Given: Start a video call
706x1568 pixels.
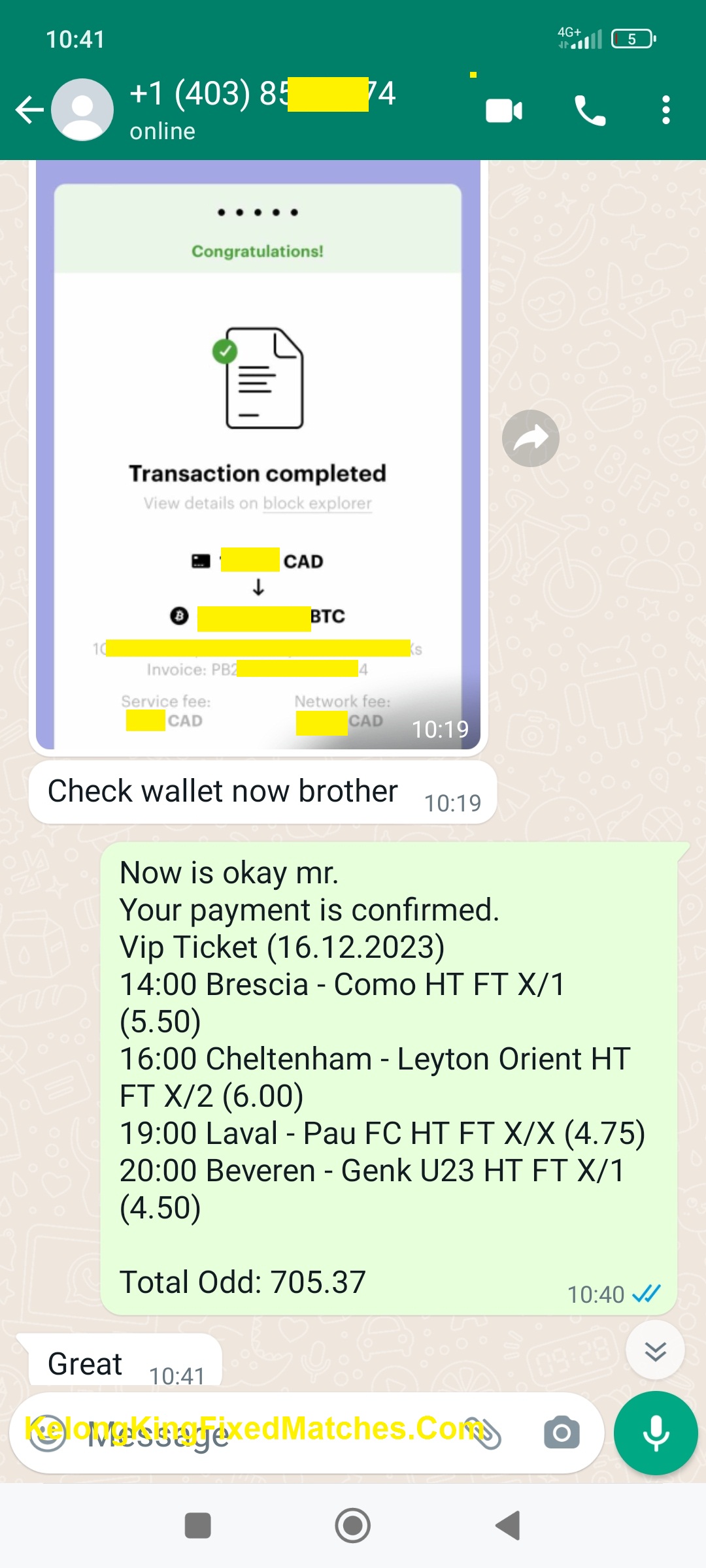Looking at the screenshot, I should tap(503, 111).
